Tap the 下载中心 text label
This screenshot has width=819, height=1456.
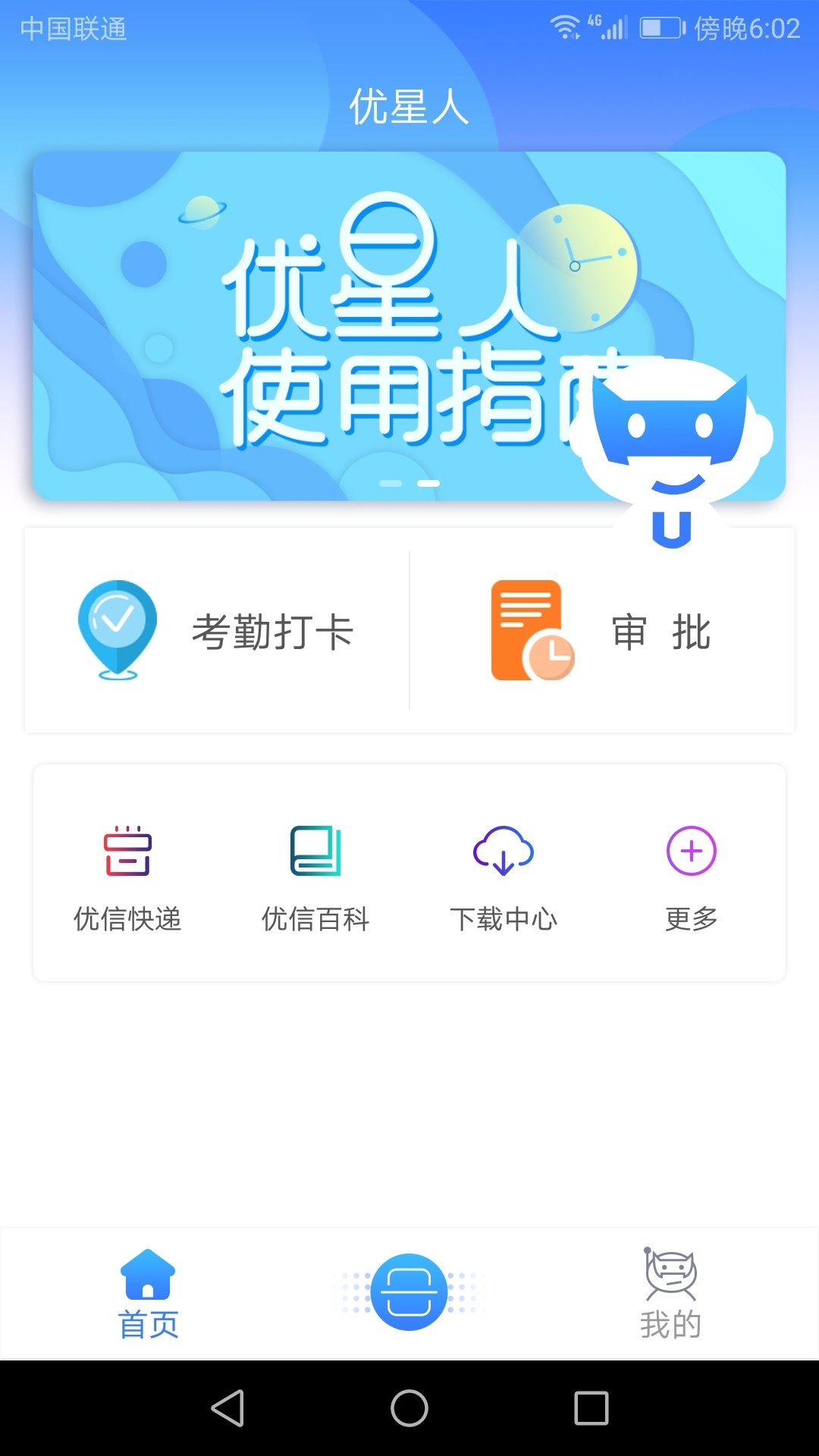[503, 919]
